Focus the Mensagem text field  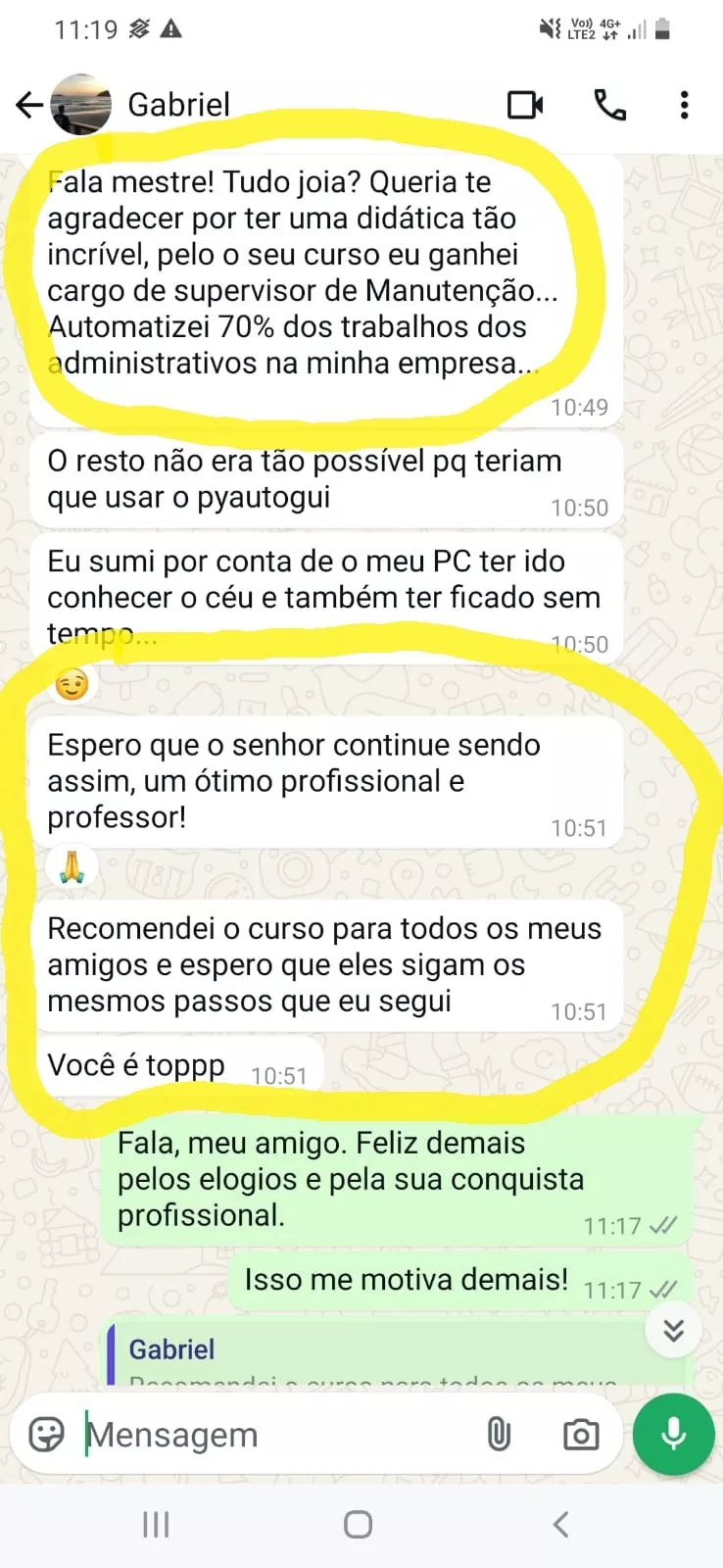click(274, 1435)
